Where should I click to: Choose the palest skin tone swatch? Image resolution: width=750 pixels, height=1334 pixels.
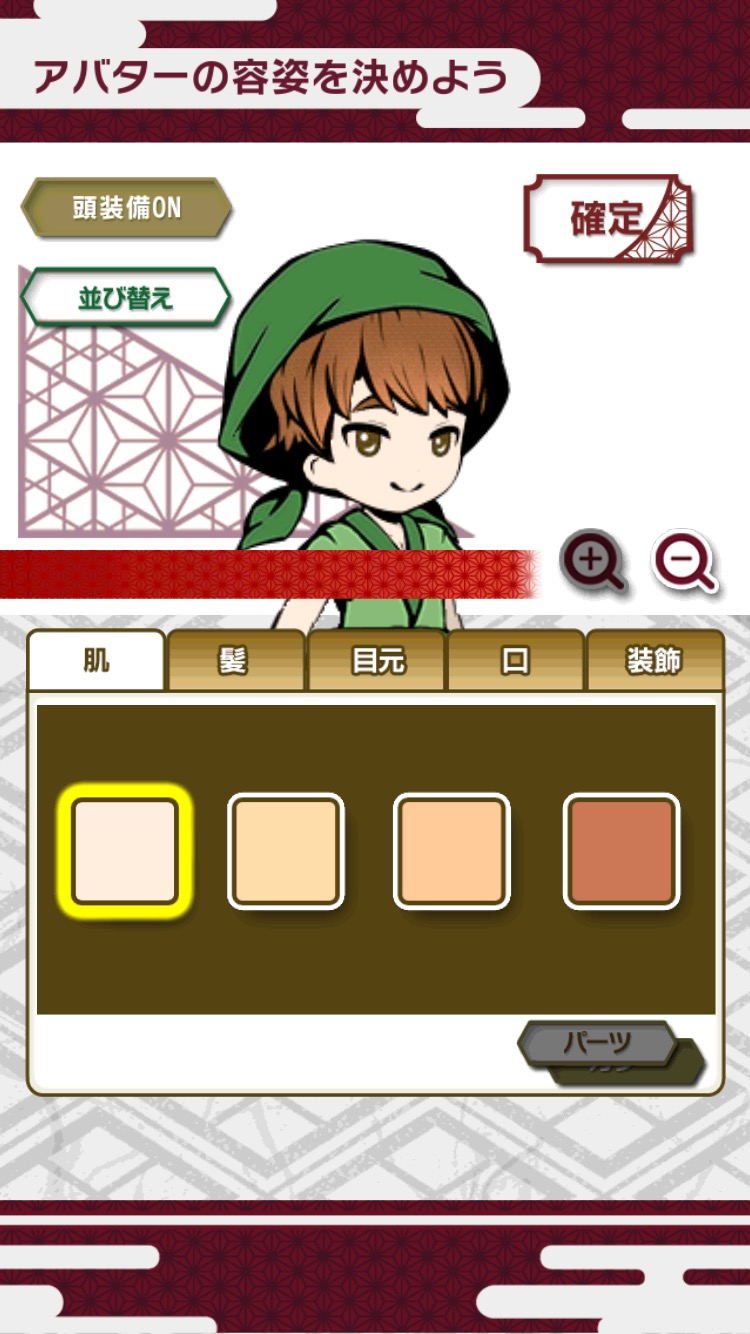[125, 851]
